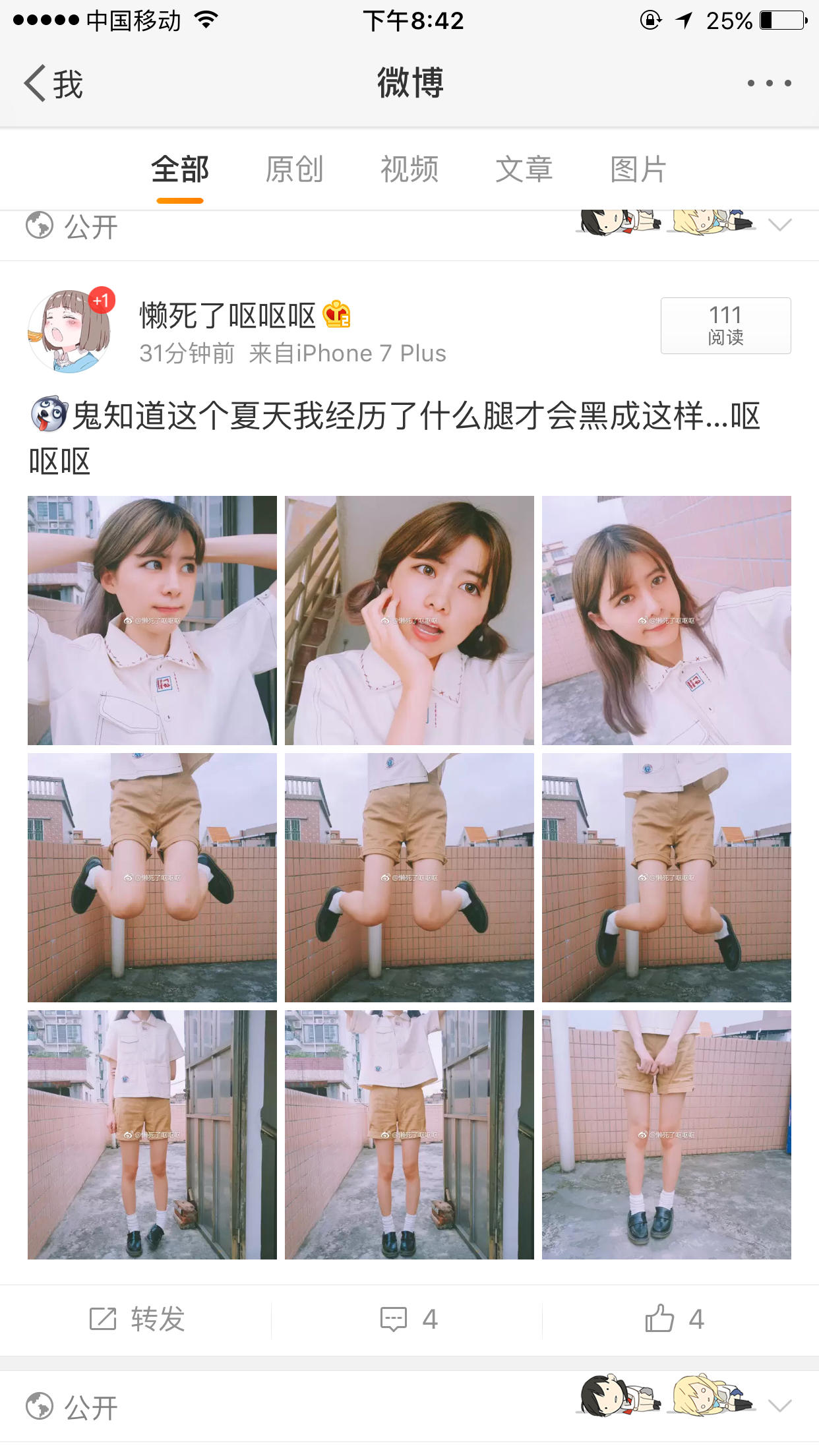Like the post with 4 likes
This screenshot has height=1456, width=819.
674,1319
